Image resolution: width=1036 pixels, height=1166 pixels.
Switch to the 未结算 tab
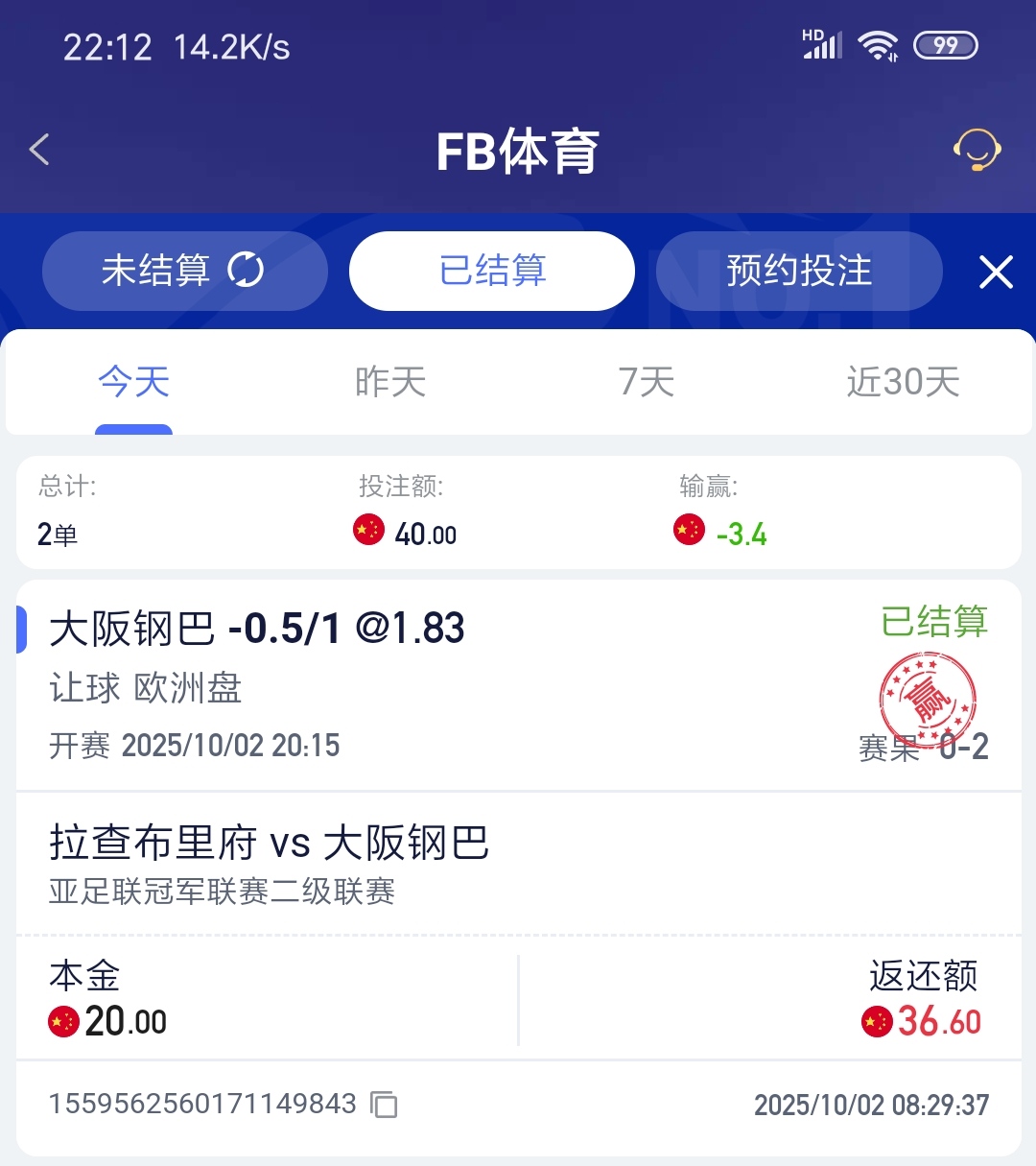(x=184, y=271)
